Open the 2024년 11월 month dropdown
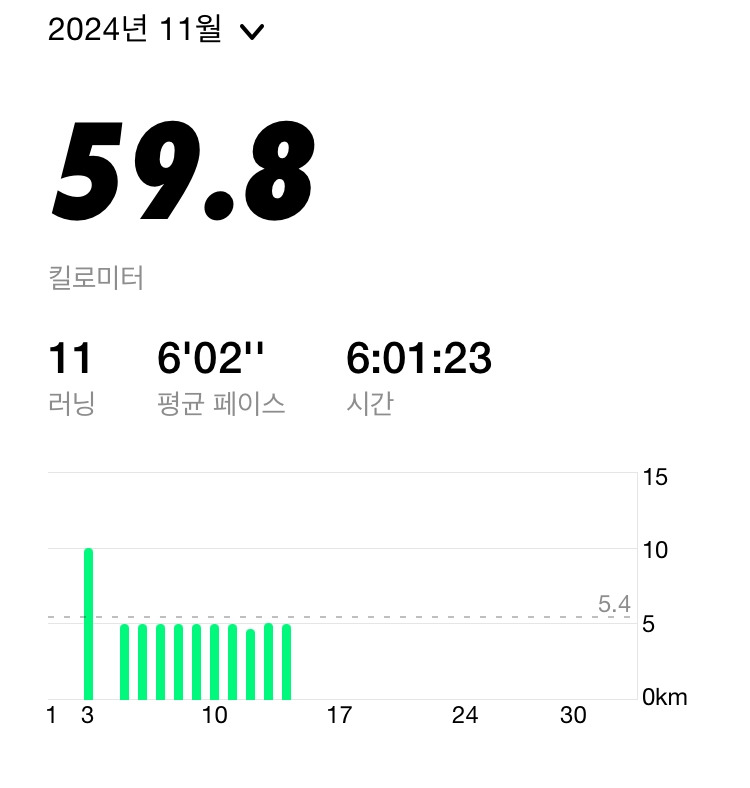The image size is (750, 788). [156, 30]
